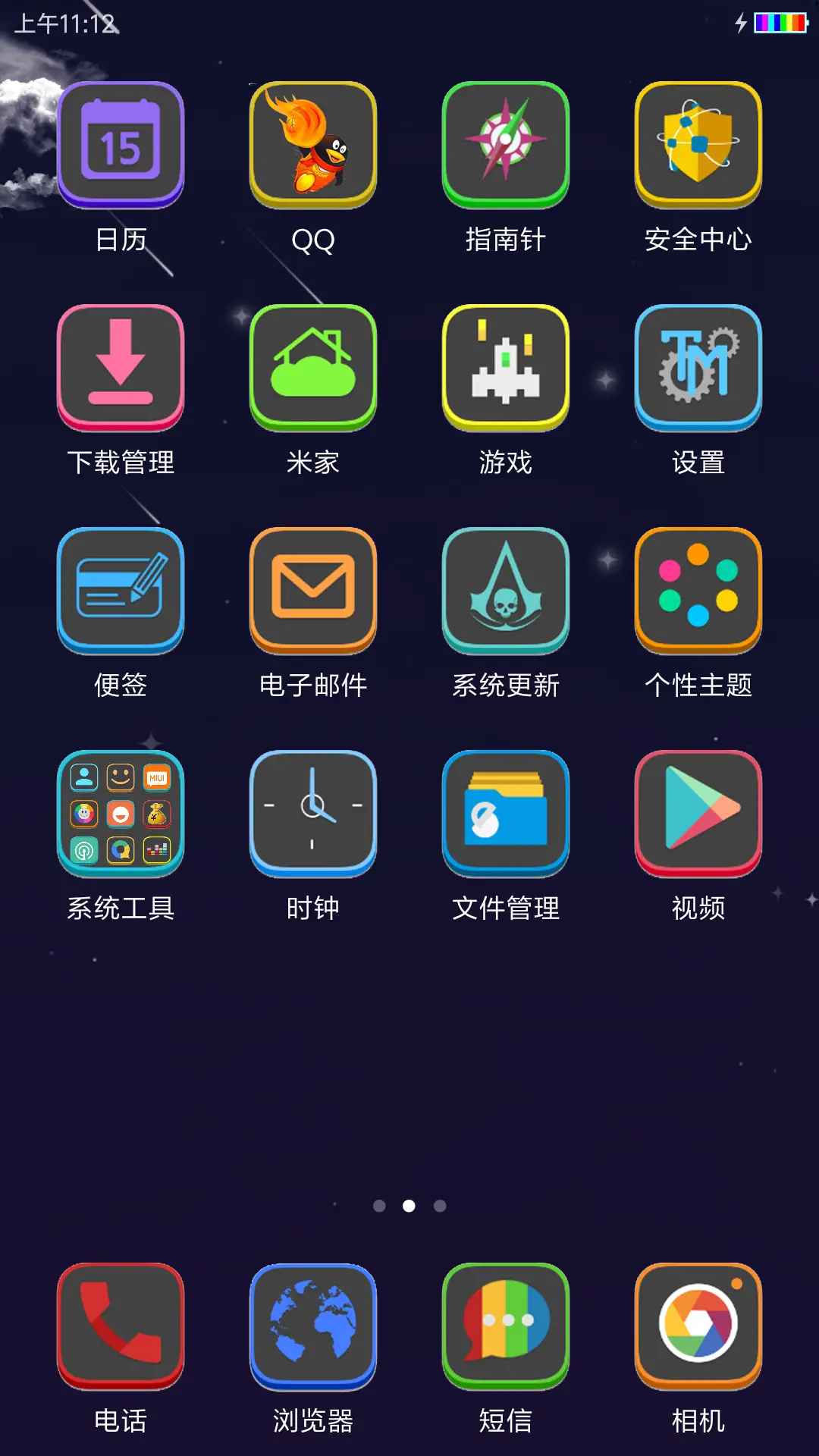
Task: Launch the 游戏 game center
Action: point(505,366)
